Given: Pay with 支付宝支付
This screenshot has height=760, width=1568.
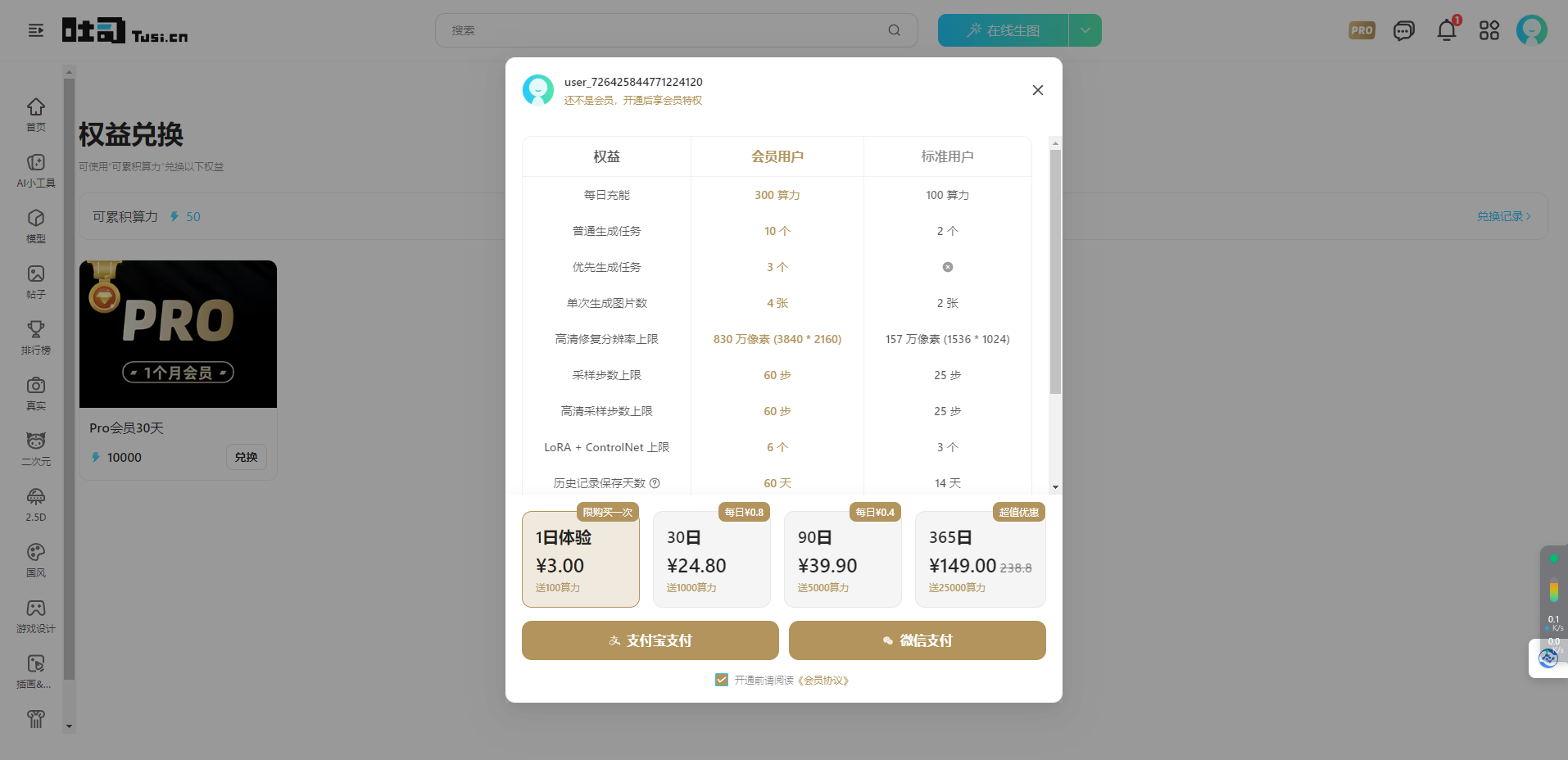Looking at the screenshot, I should [x=650, y=640].
